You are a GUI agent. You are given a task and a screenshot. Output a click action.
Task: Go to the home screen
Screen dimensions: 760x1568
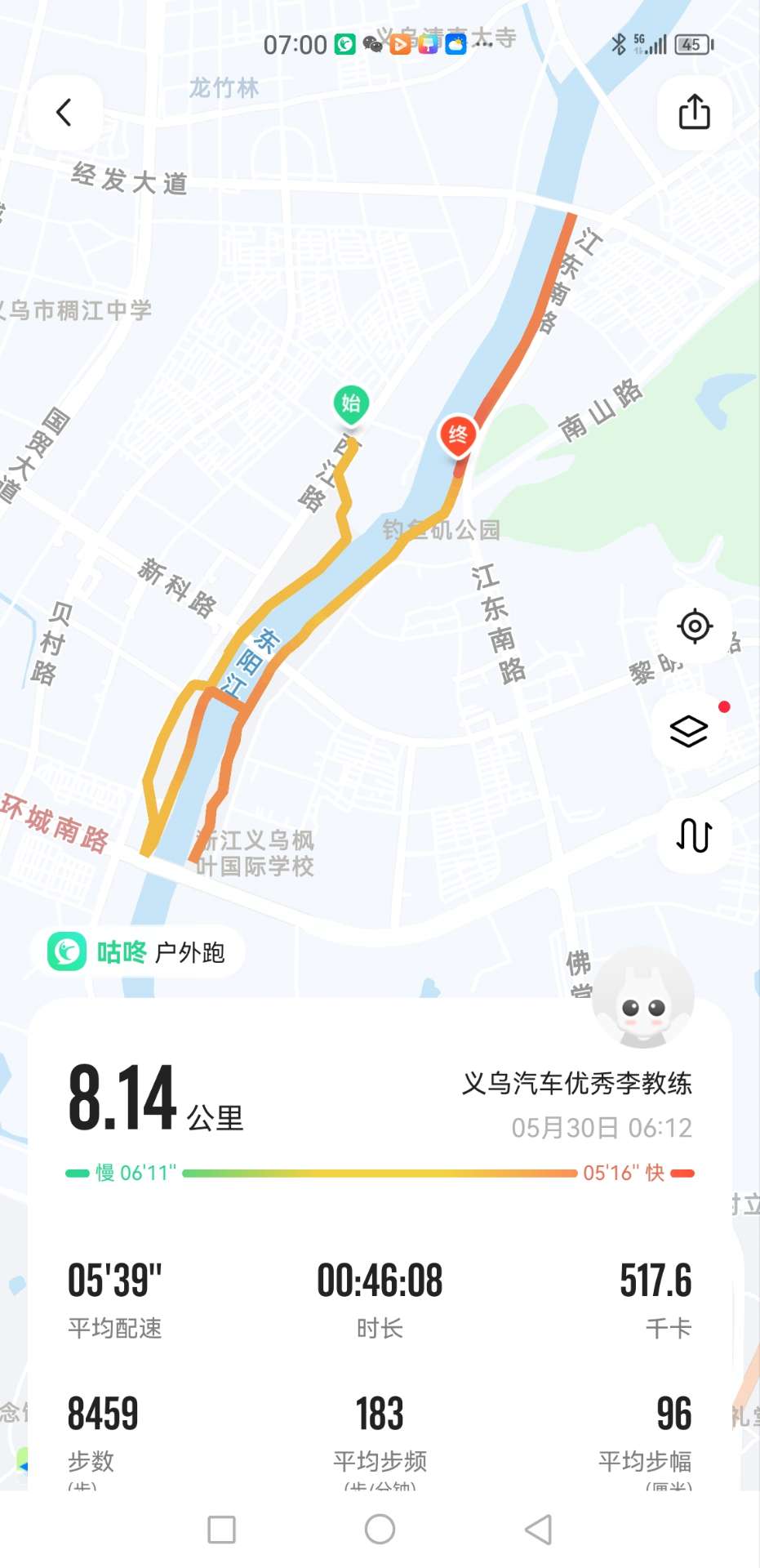coord(380,1530)
